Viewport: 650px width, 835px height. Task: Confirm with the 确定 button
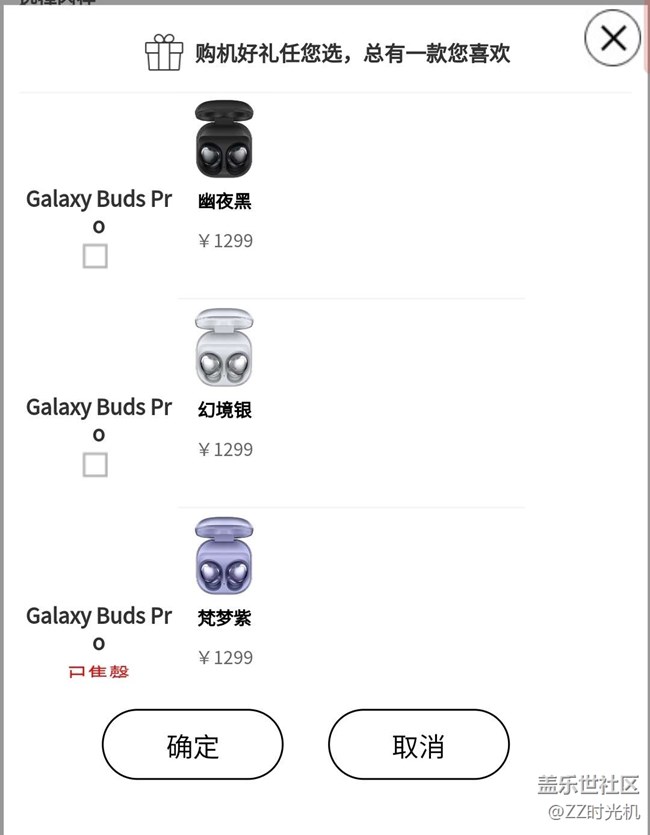pyautogui.click(x=192, y=745)
